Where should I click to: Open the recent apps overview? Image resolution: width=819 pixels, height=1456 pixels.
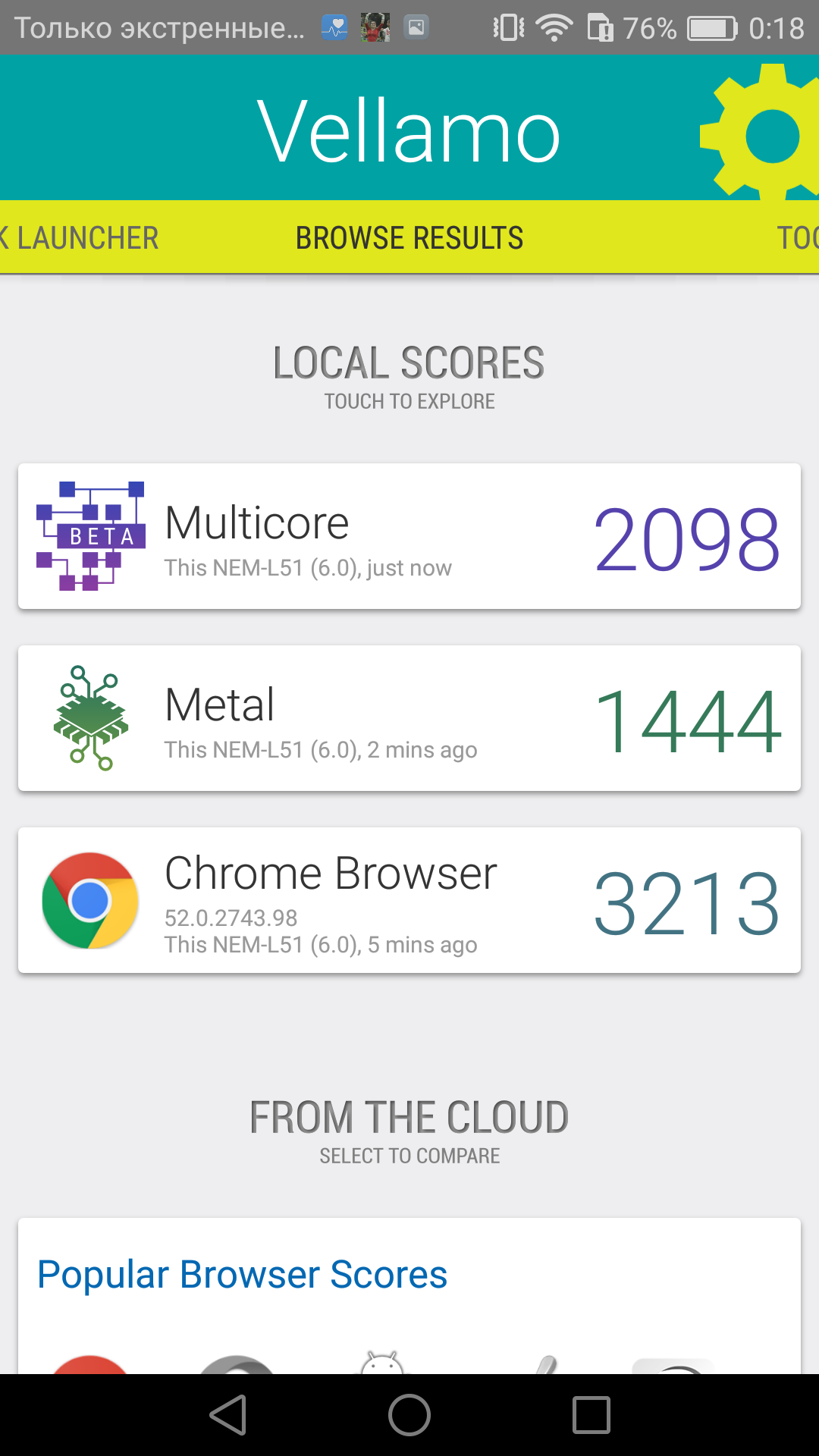tap(591, 1415)
